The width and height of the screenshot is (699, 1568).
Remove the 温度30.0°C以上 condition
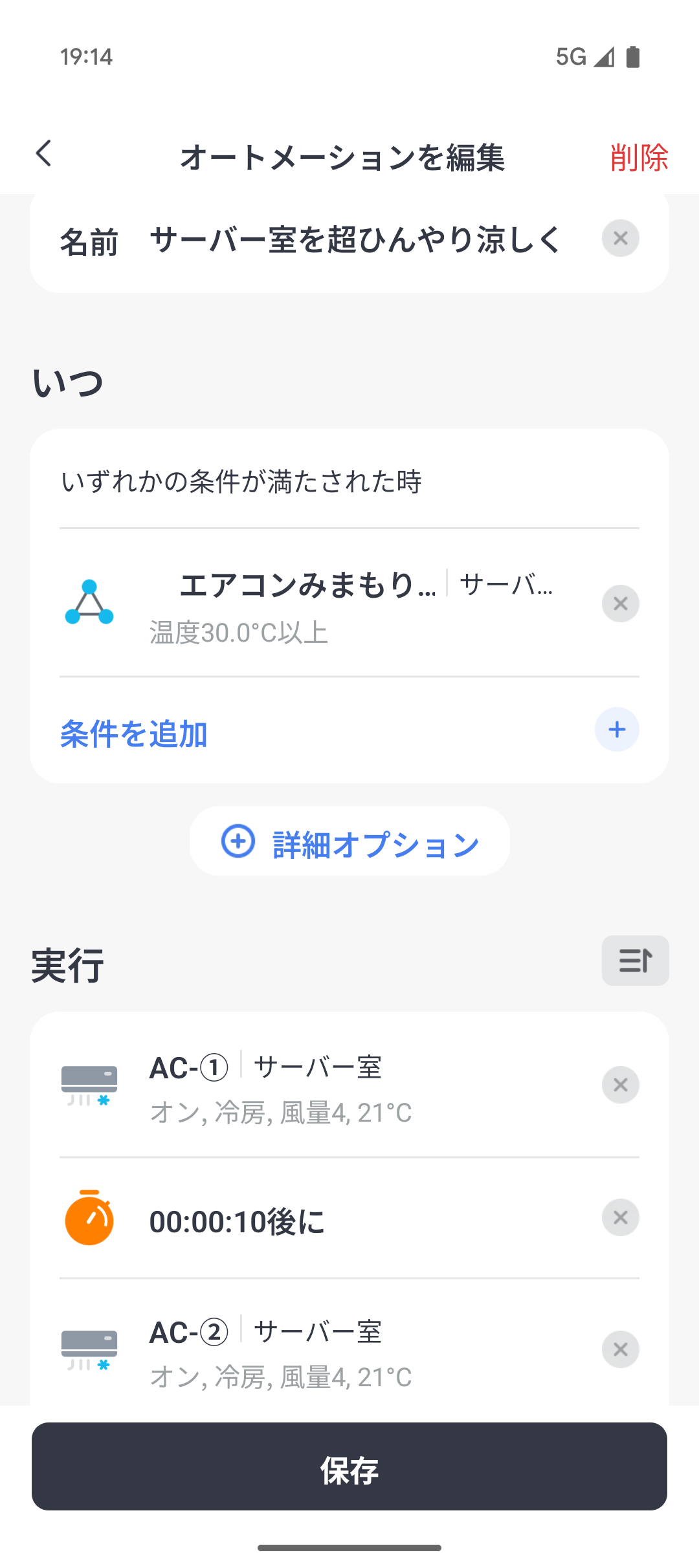pyautogui.click(x=620, y=604)
